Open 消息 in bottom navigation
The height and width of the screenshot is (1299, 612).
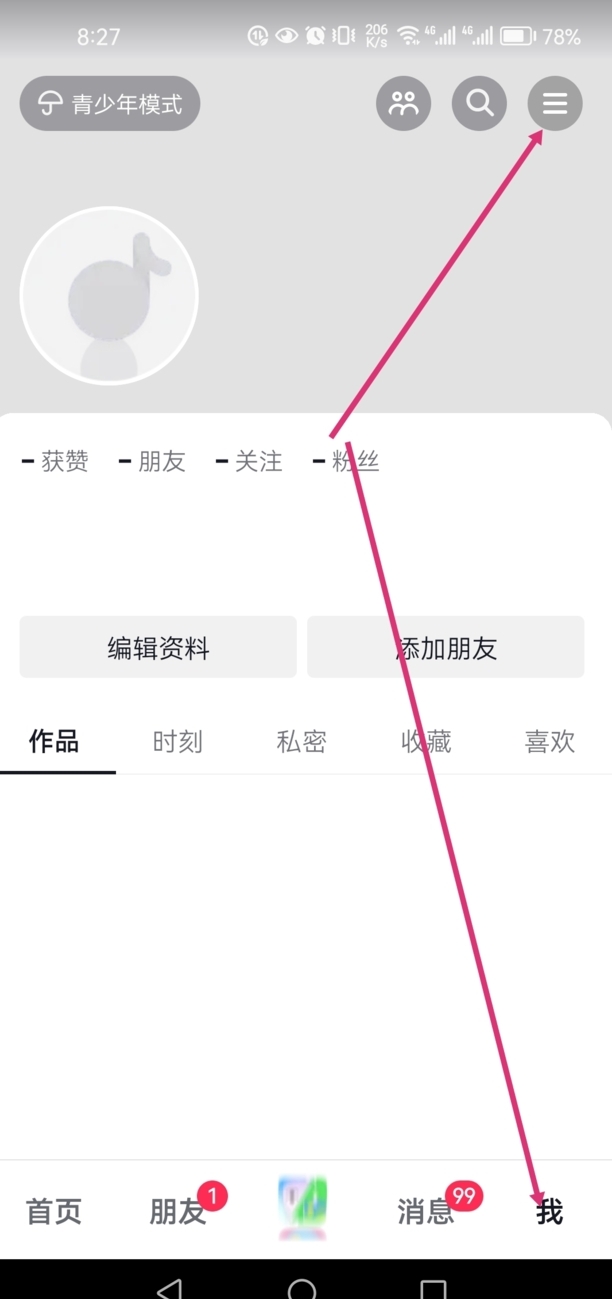click(x=426, y=1211)
